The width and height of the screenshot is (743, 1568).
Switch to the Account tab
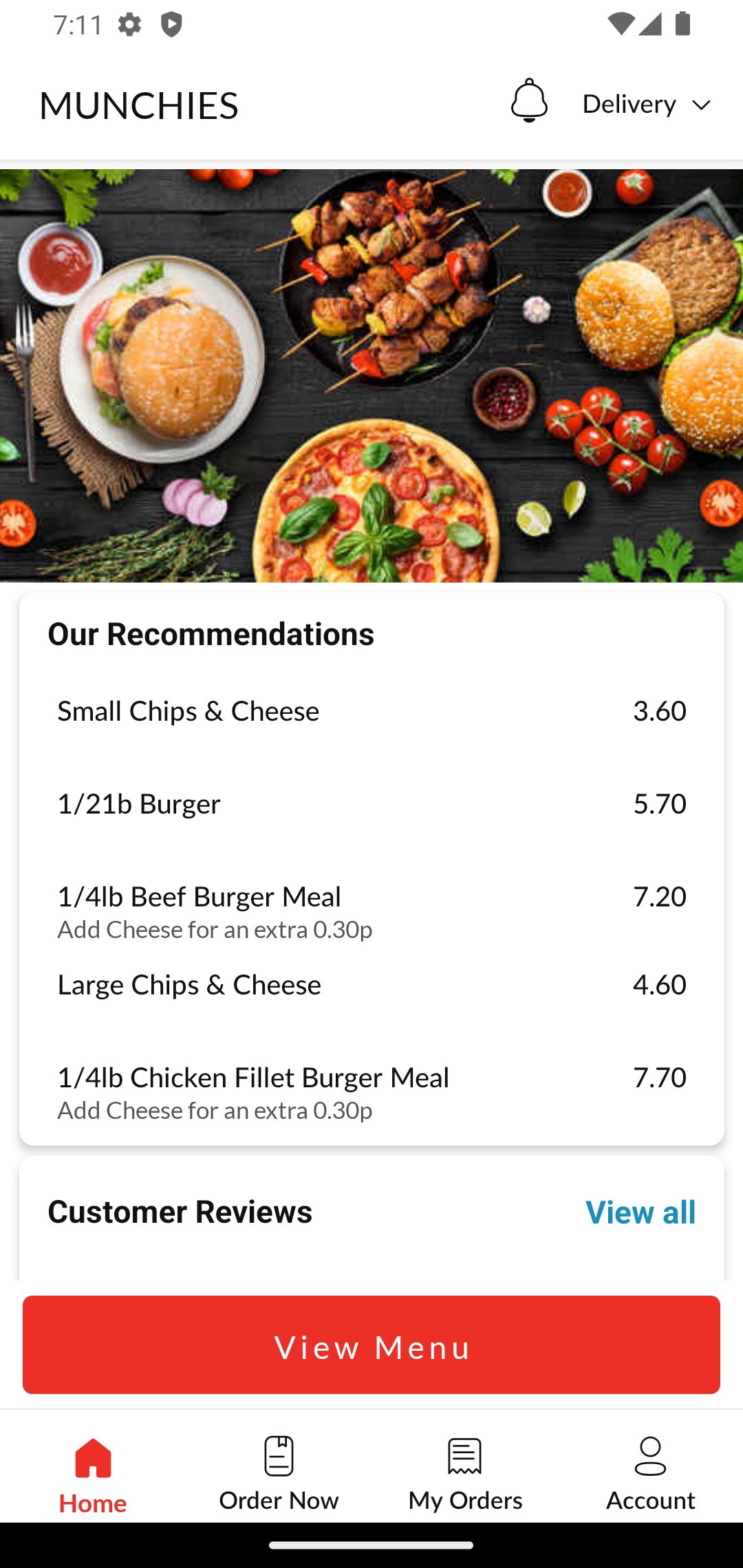click(650, 1473)
